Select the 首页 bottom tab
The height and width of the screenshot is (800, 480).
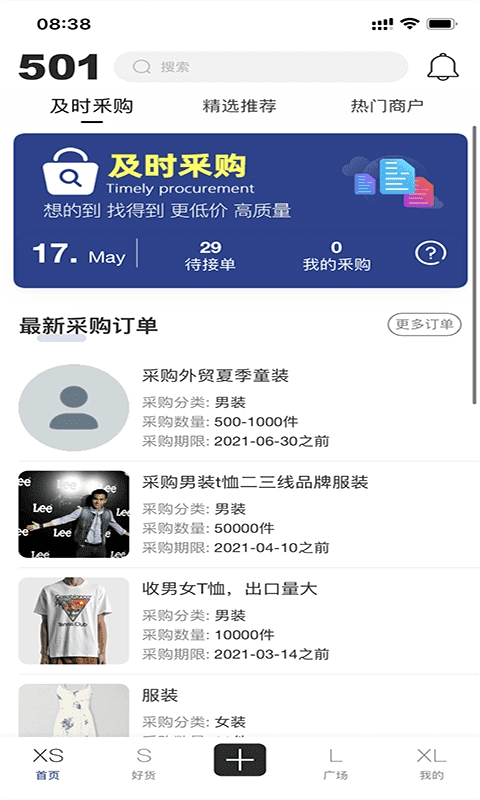[48, 763]
